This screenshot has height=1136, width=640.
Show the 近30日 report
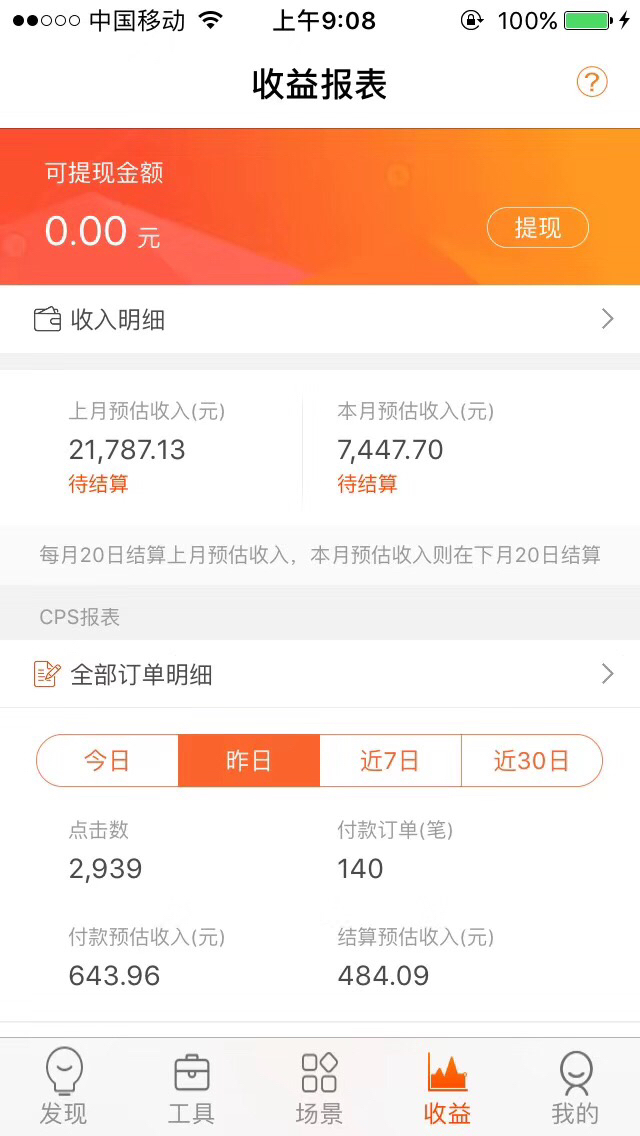(531, 761)
